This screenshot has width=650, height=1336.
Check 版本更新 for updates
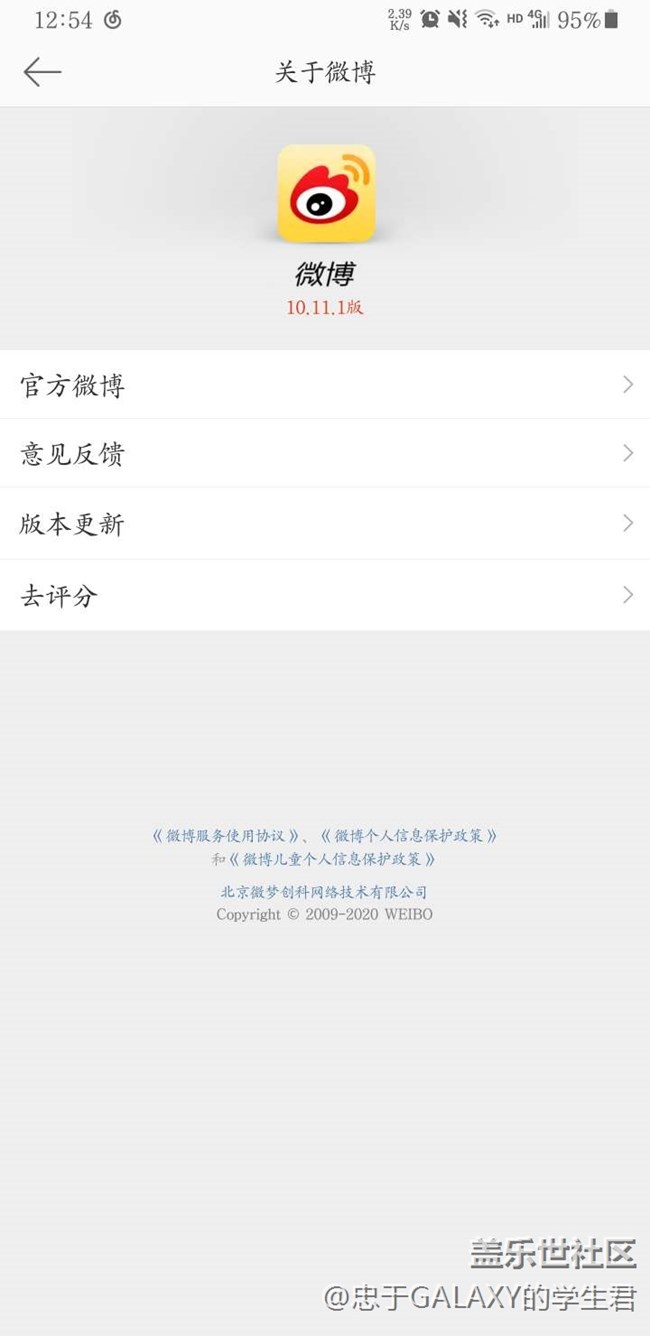[x=325, y=524]
